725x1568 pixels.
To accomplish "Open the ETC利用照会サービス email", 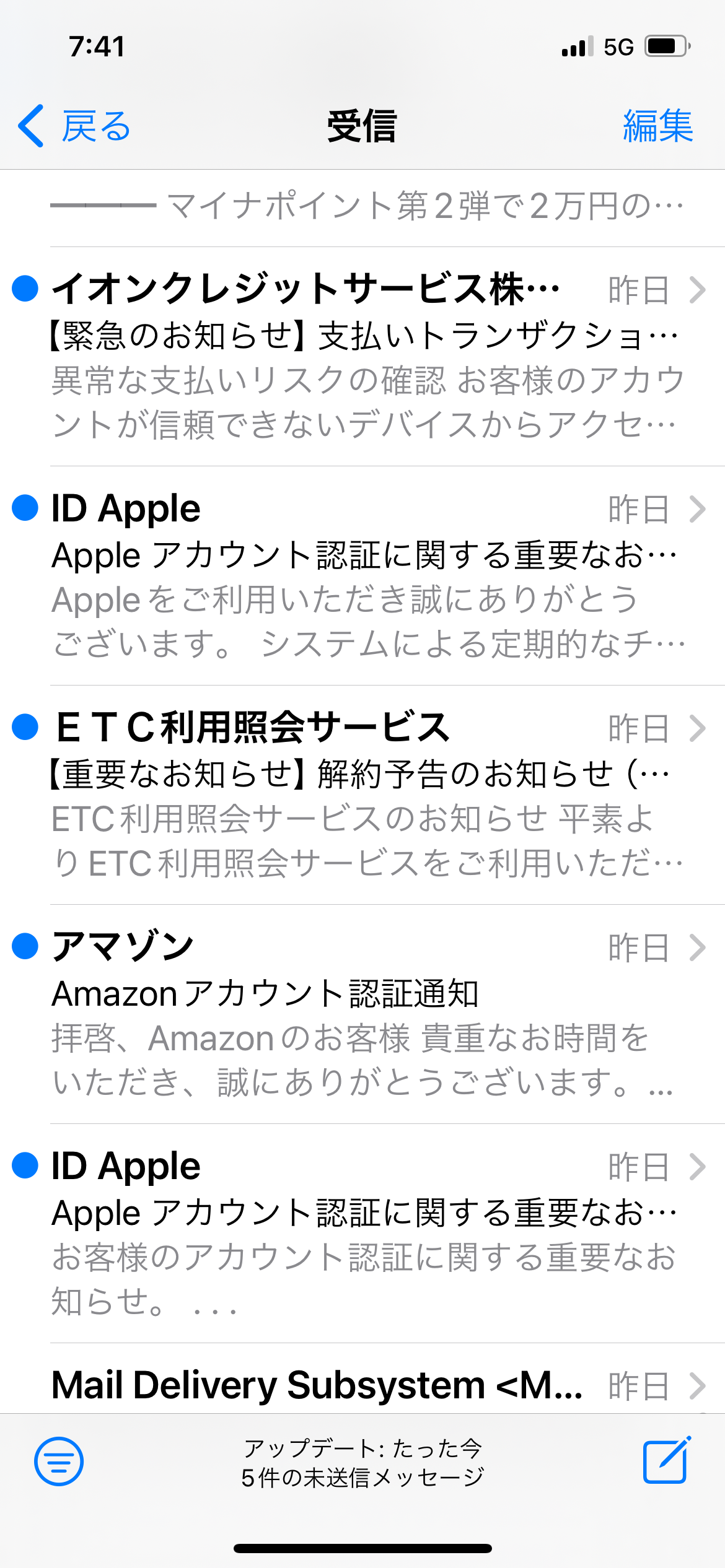I will 362,795.
